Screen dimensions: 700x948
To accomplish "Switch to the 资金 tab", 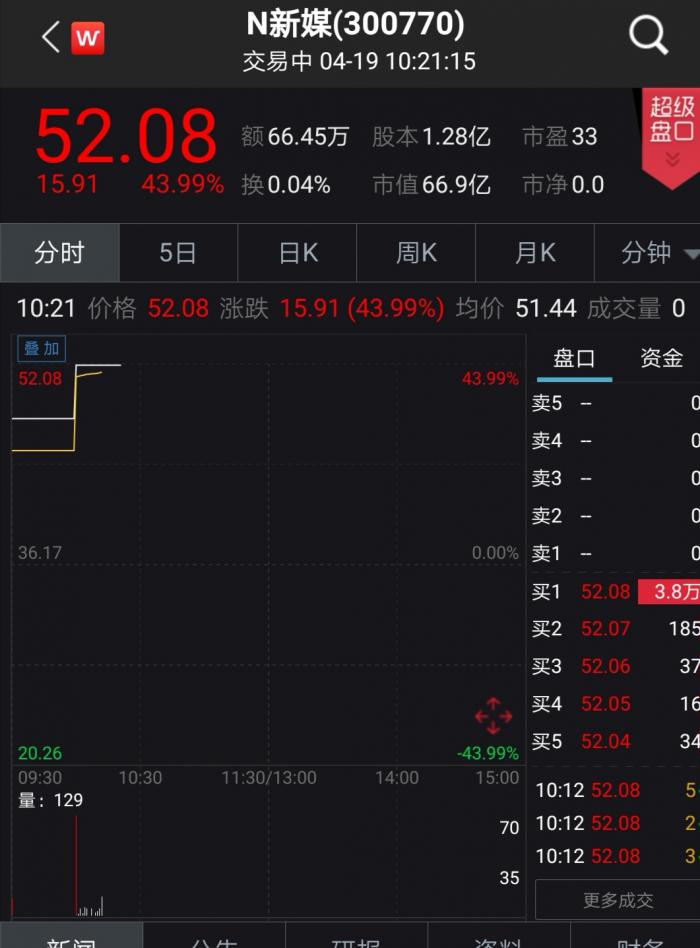I will click(x=661, y=358).
